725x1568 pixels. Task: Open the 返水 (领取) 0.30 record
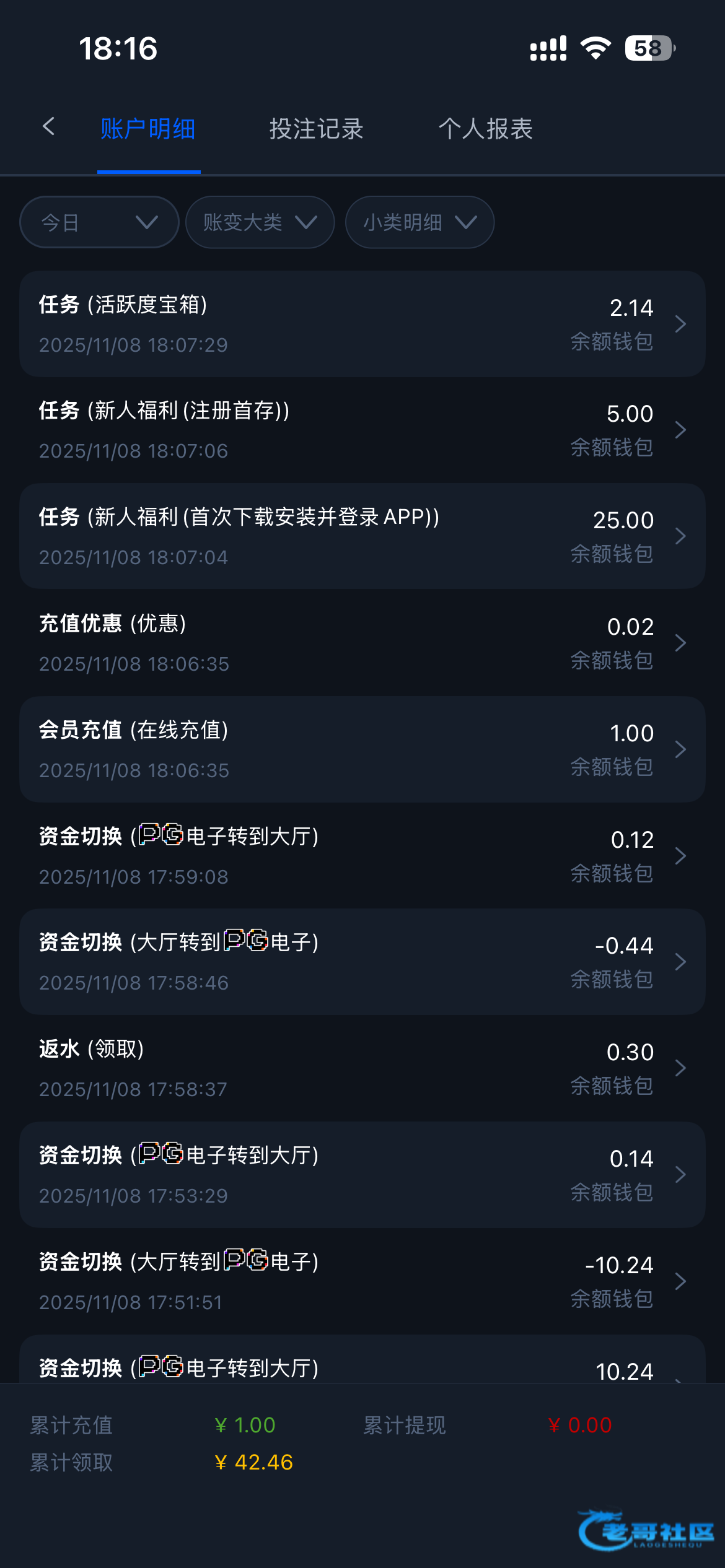pos(362,1068)
